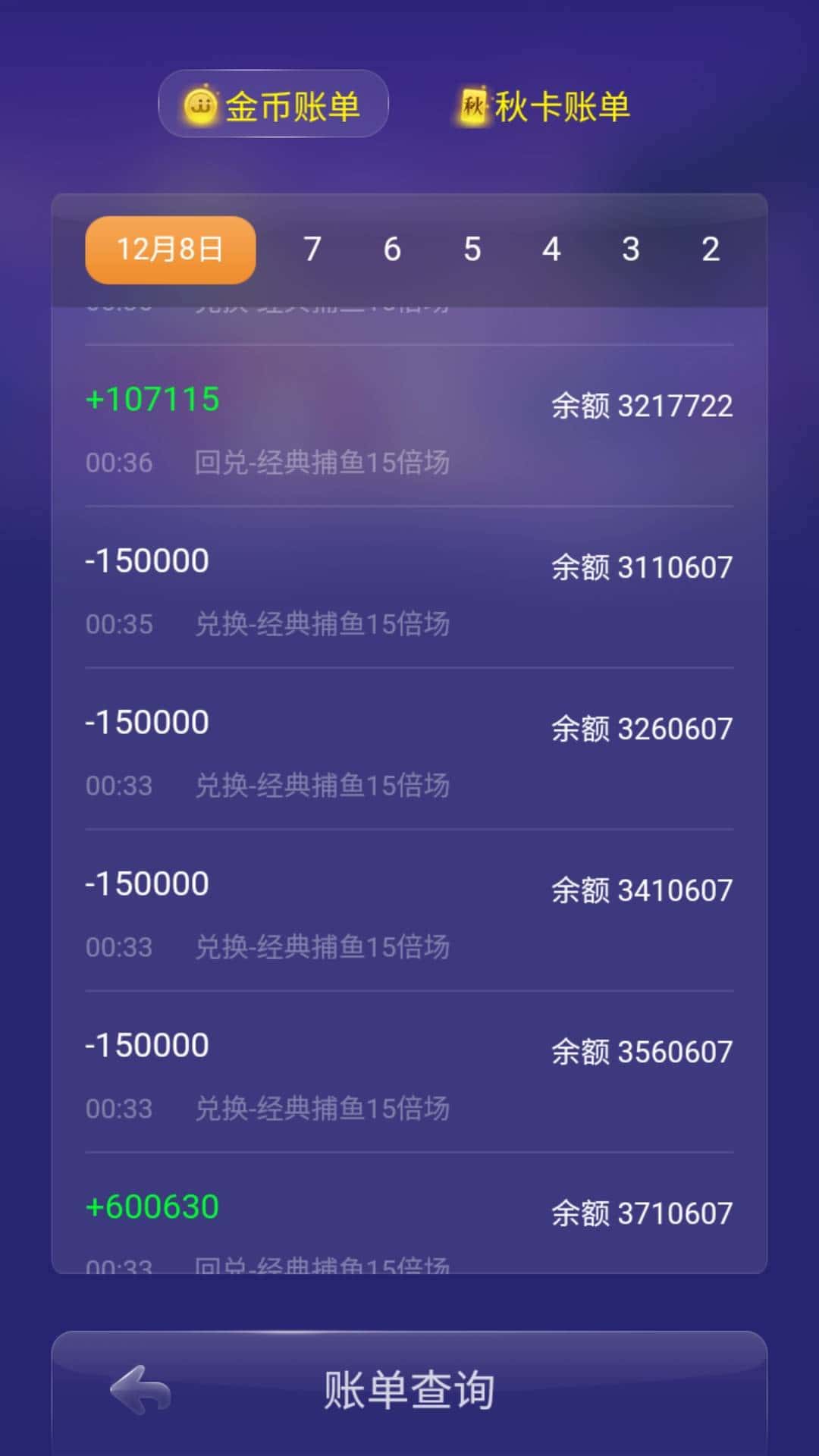
Task: Choose date 2 from the date selector
Action: 710,249
